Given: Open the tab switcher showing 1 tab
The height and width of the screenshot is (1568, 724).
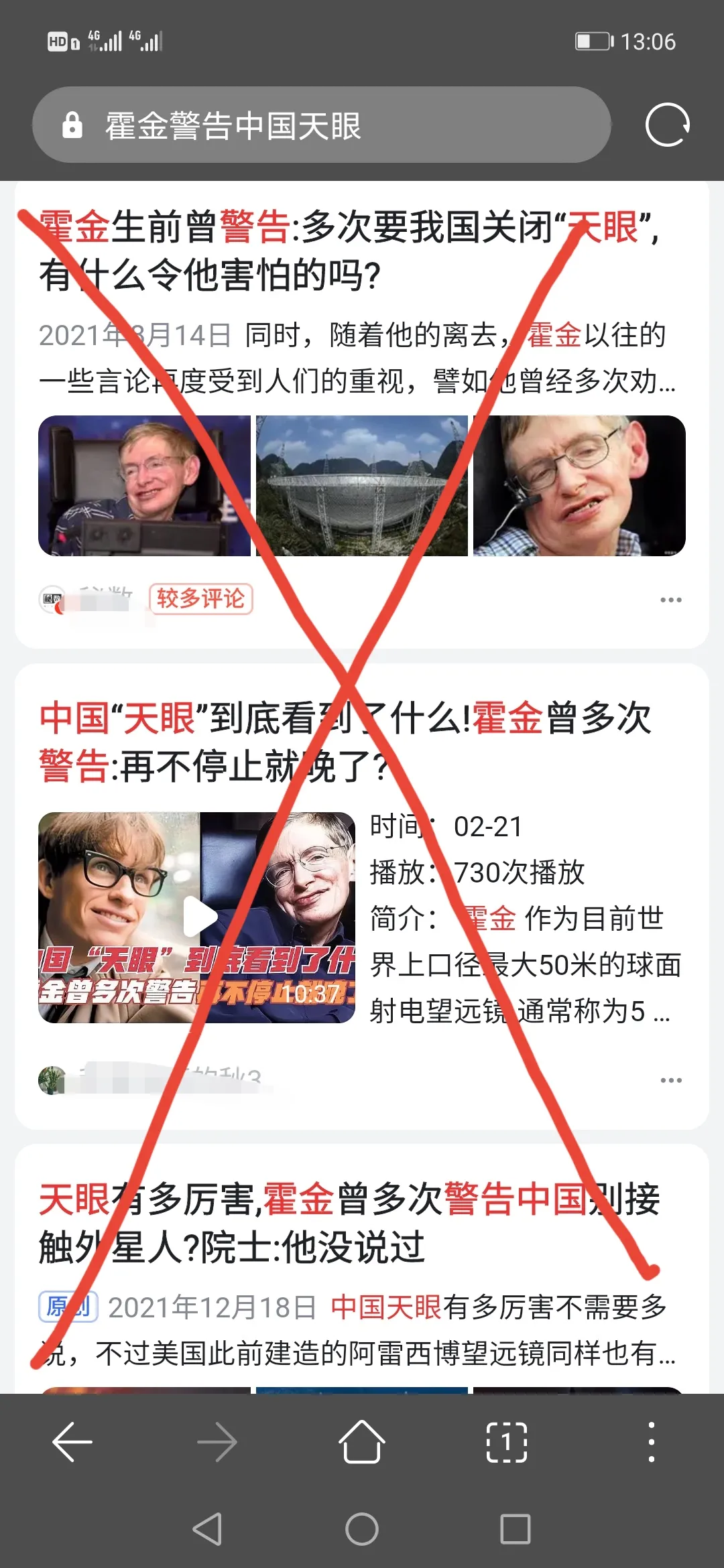Looking at the screenshot, I should click(506, 1442).
